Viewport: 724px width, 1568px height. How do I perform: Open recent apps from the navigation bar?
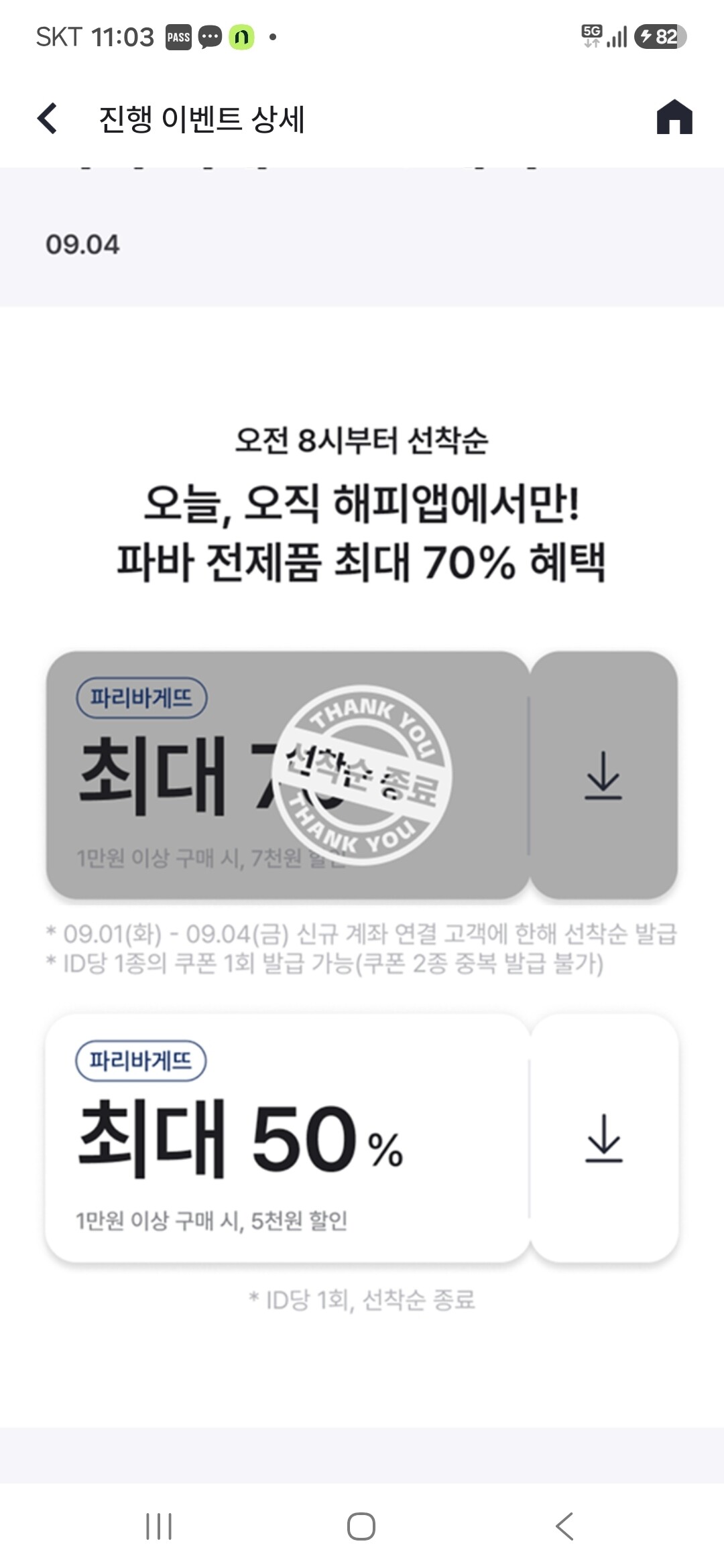(x=159, y=1526)
